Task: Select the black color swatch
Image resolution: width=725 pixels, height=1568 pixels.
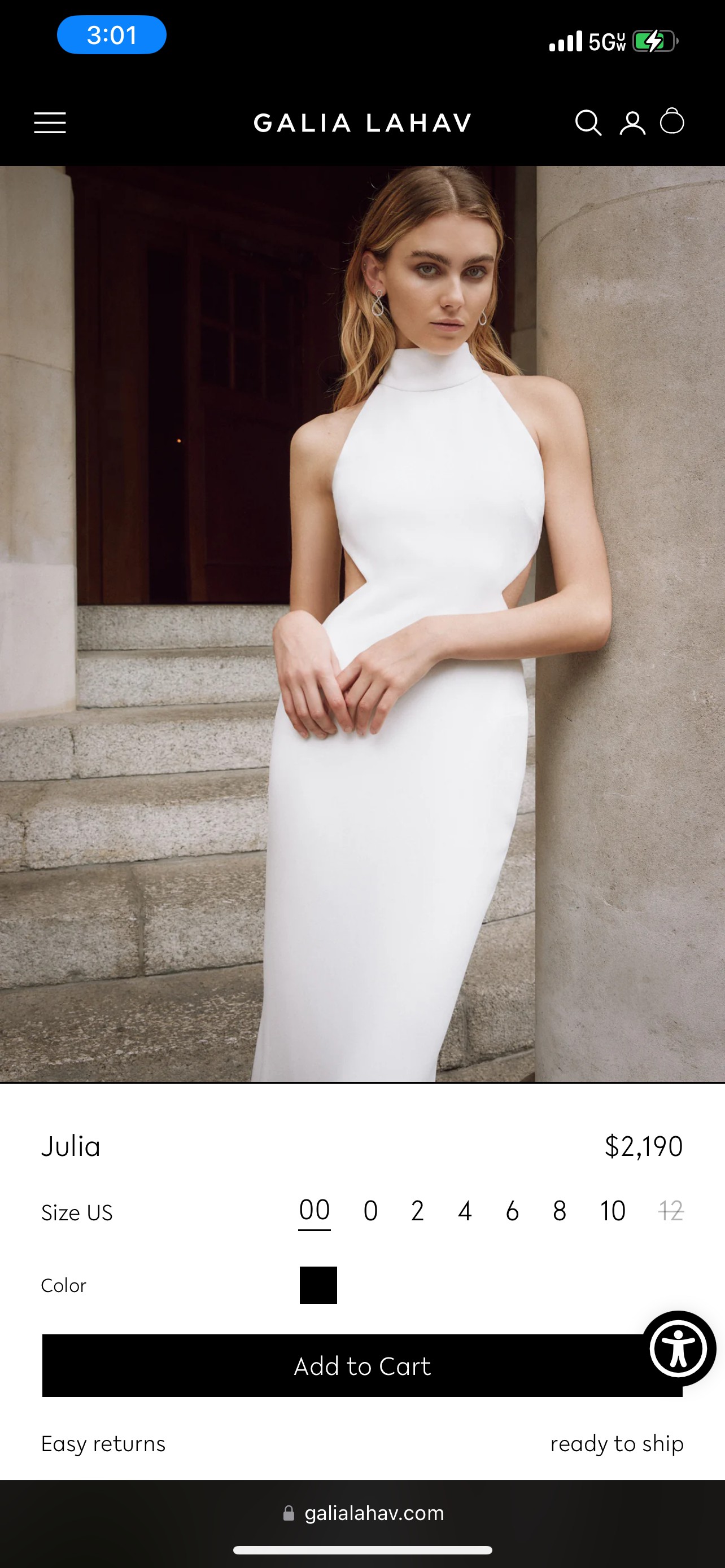Action: (318, 1285)
